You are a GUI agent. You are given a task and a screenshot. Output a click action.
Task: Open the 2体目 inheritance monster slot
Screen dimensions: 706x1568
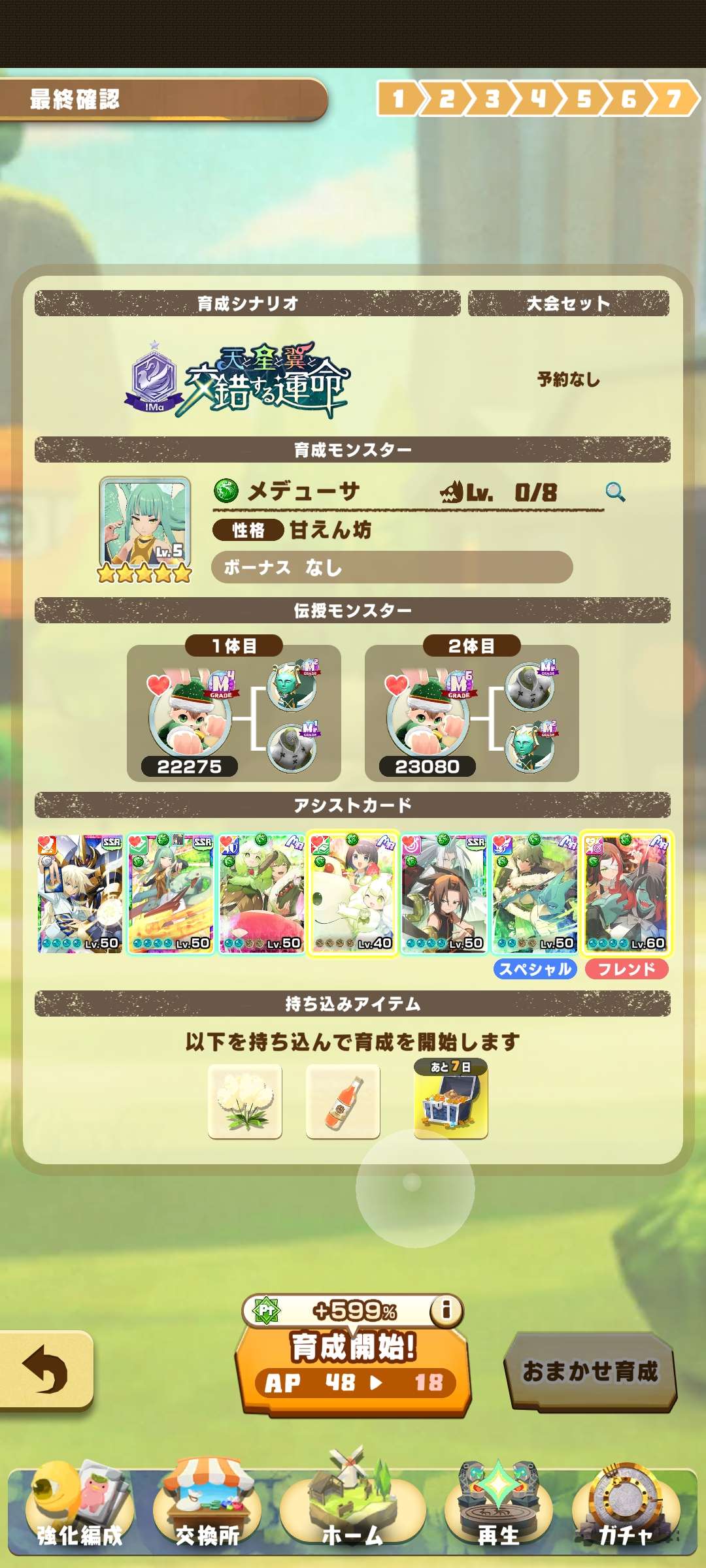coord(471,714)
